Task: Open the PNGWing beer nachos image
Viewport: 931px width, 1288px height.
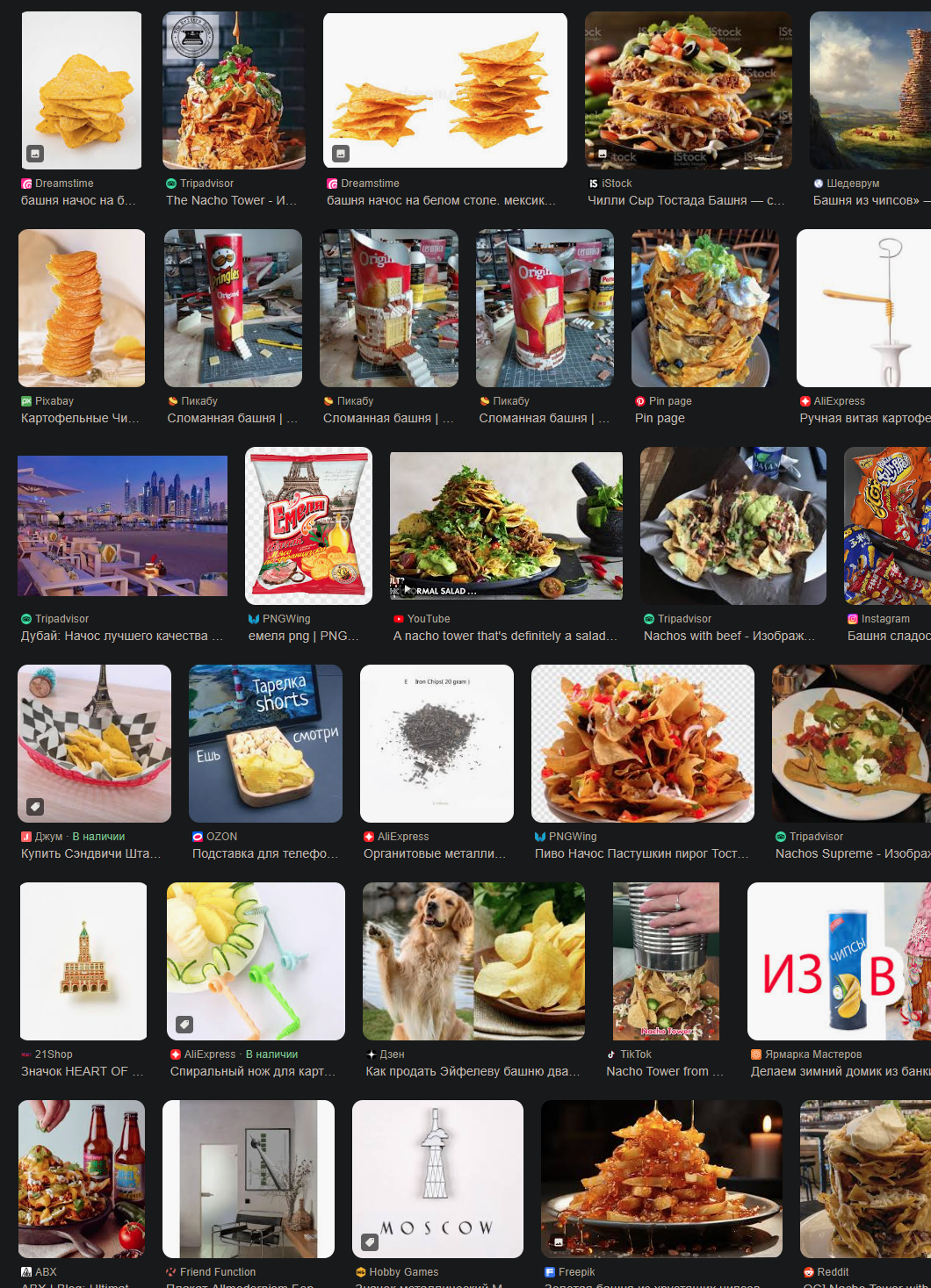Action: 642,744
